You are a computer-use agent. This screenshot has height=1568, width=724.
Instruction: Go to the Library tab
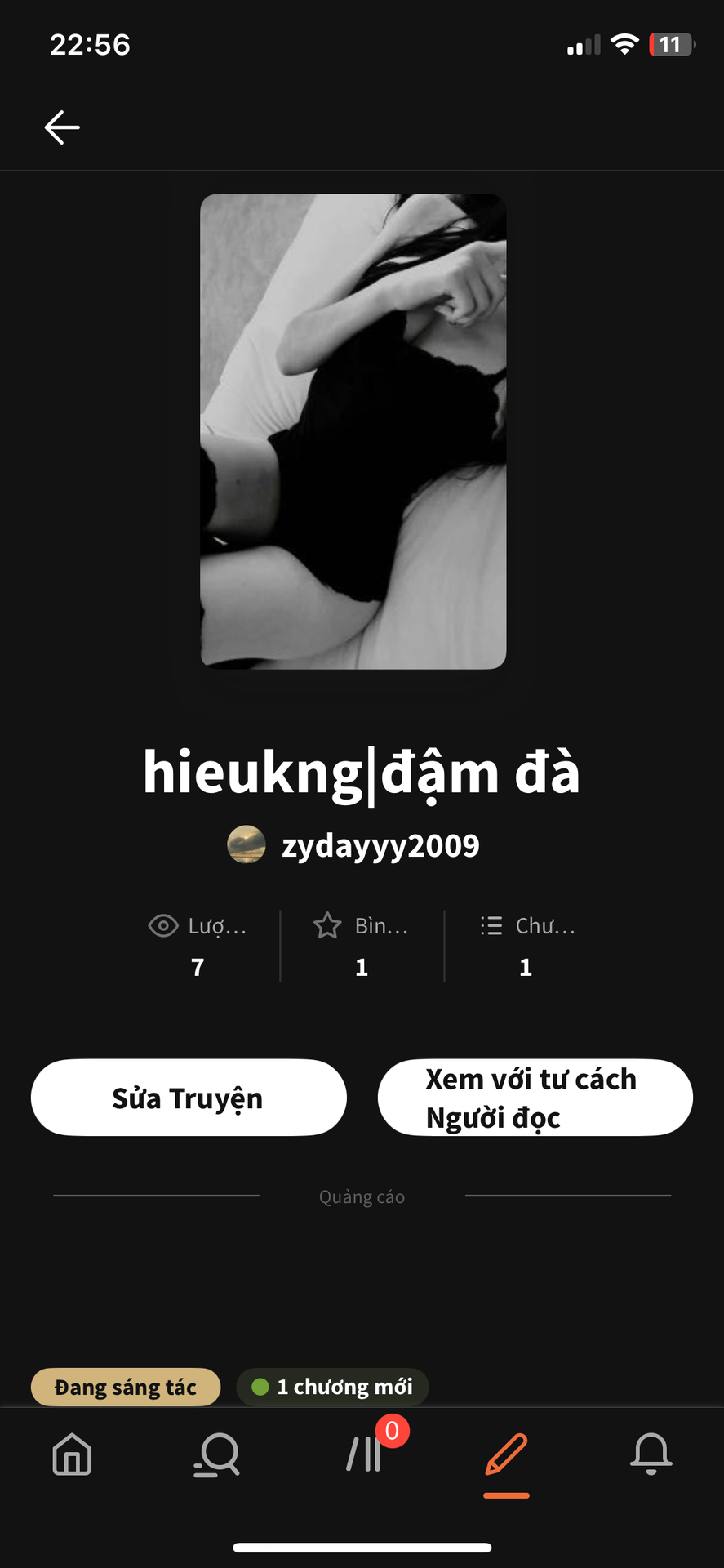click(x=364, y=1454)
